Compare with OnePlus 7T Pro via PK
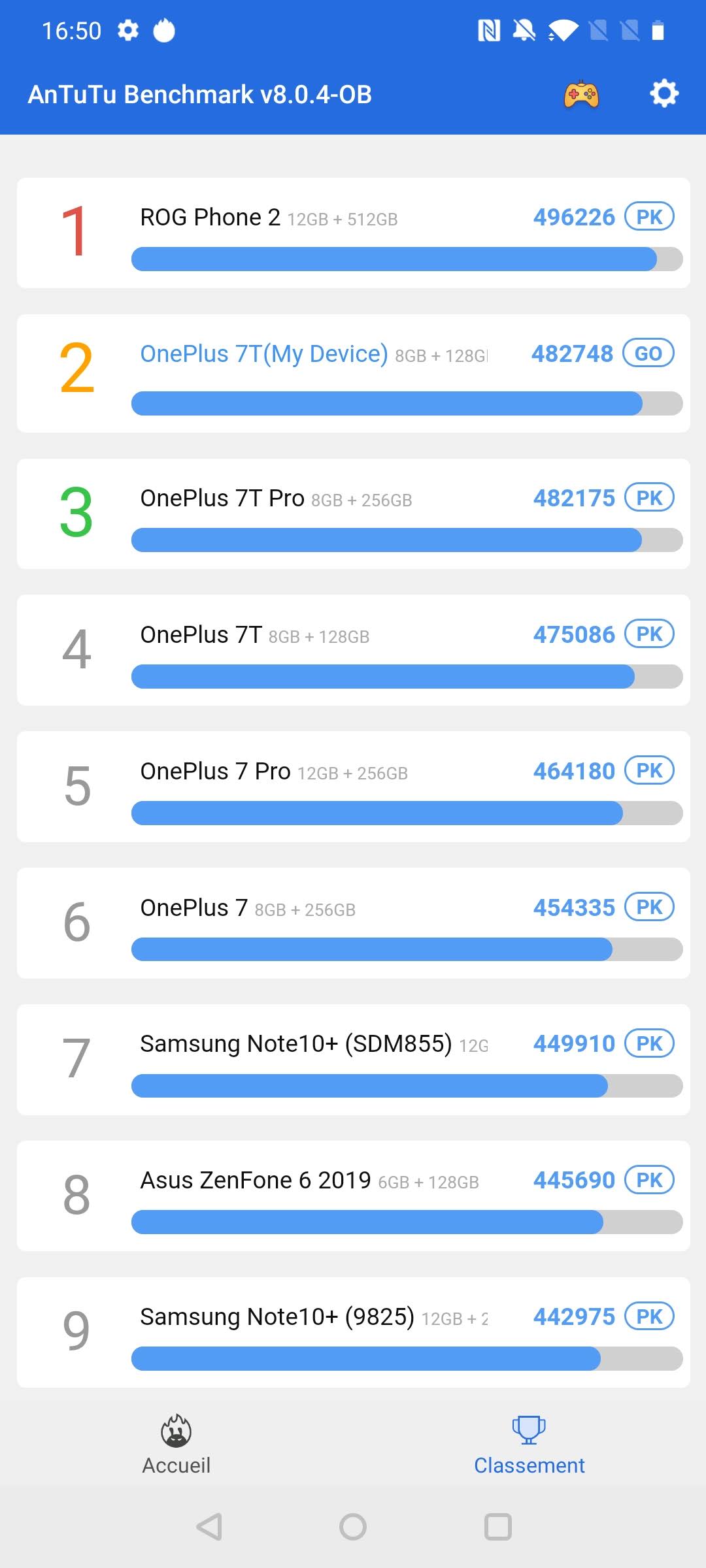Viewport: 706px width, 1568px height. (x=649, y=498)
